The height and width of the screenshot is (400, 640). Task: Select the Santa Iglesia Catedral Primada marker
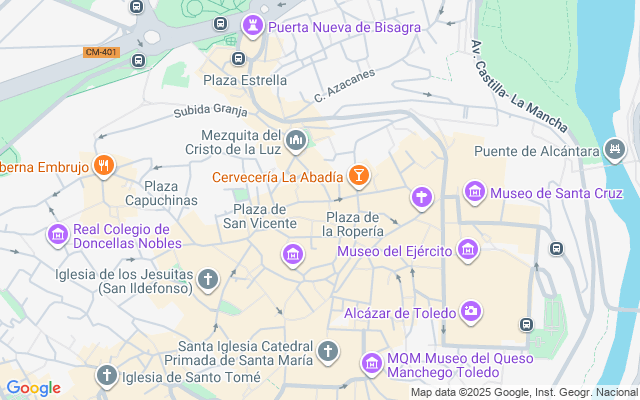click(329, 352)
